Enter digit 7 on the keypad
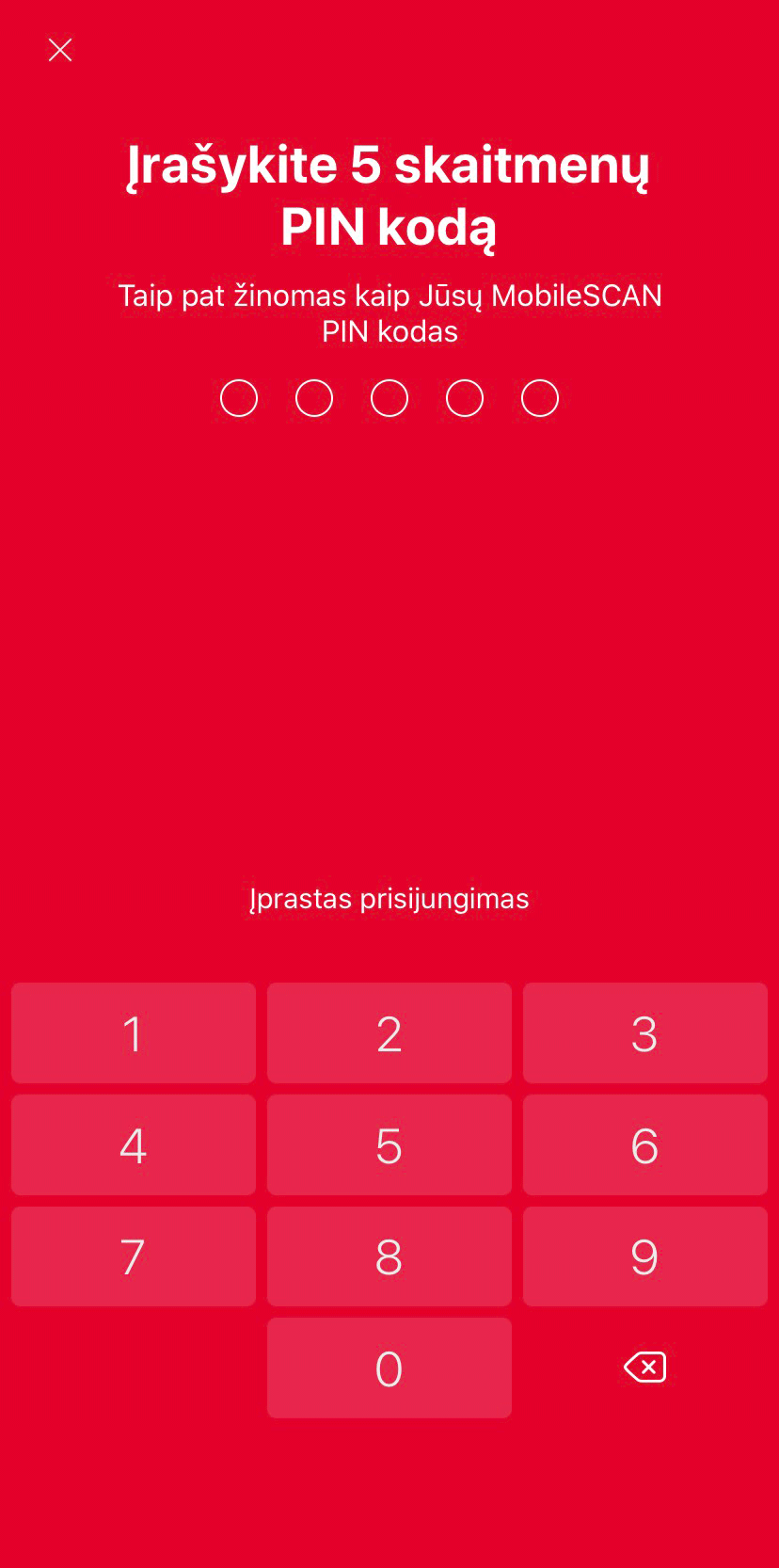 [x=134, y=1256]
